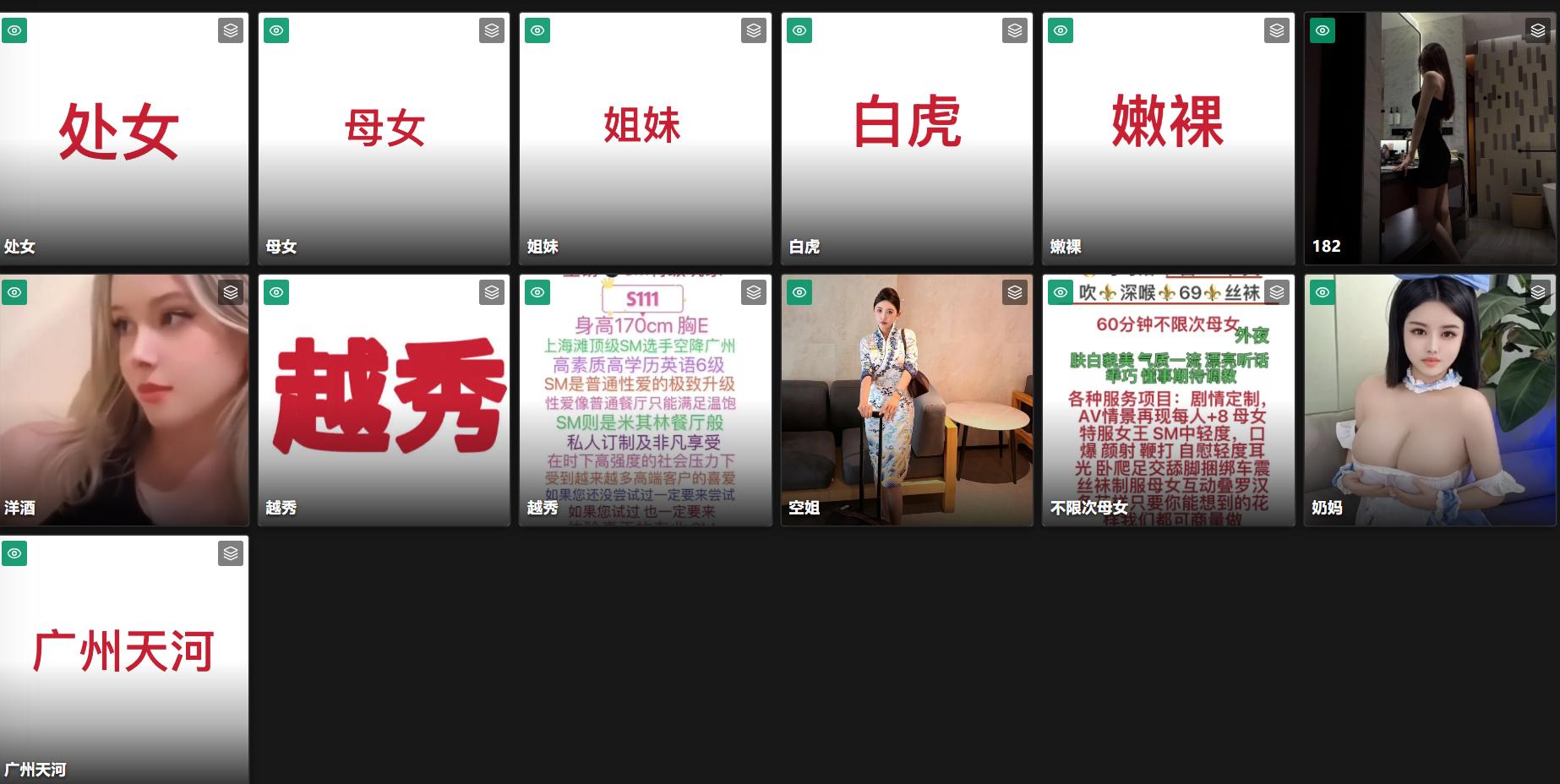The height and width of the screenshot is (784, 1560).
Task: Toggle the eye icon on the 洋酒 tile
Action: pos(14,292)
